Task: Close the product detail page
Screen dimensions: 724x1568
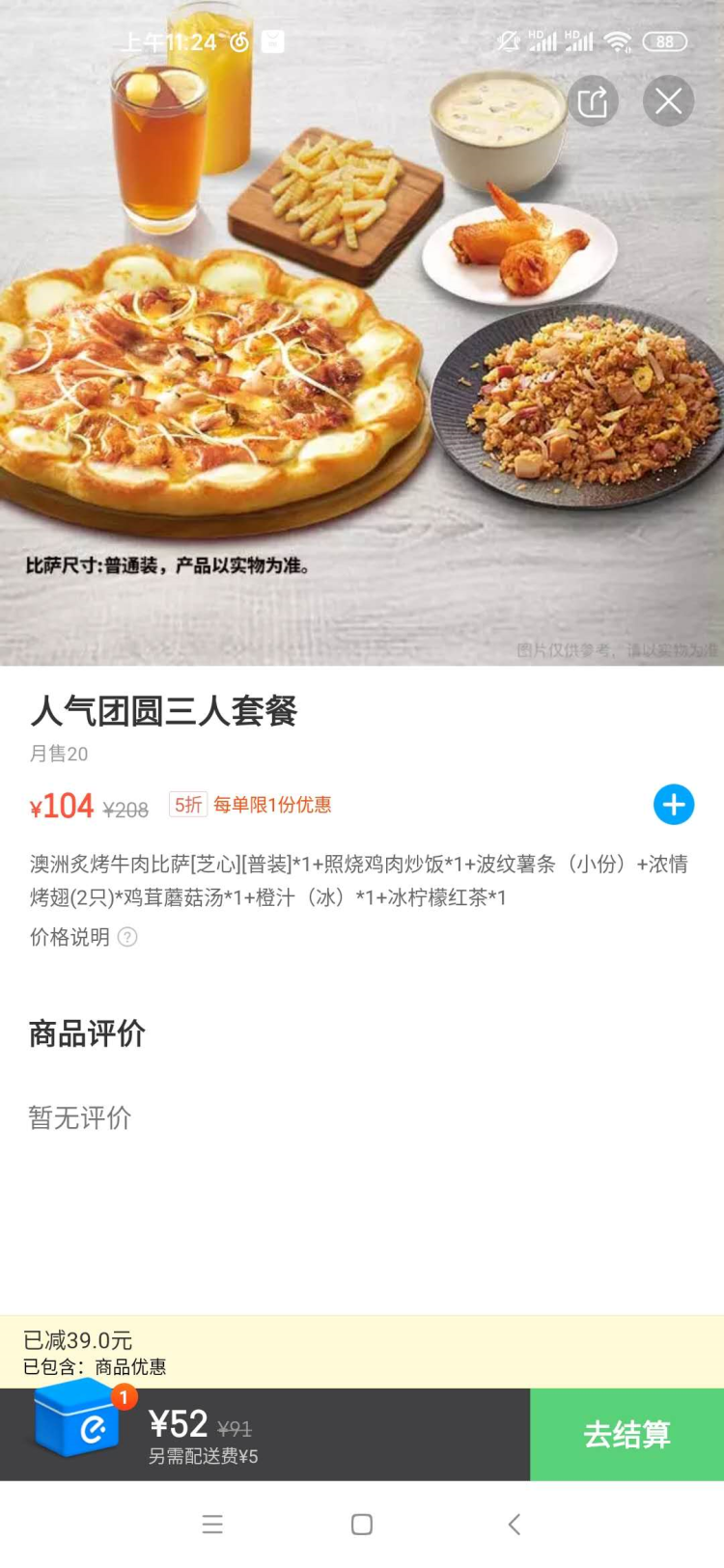Action: (x=668, y=101)
